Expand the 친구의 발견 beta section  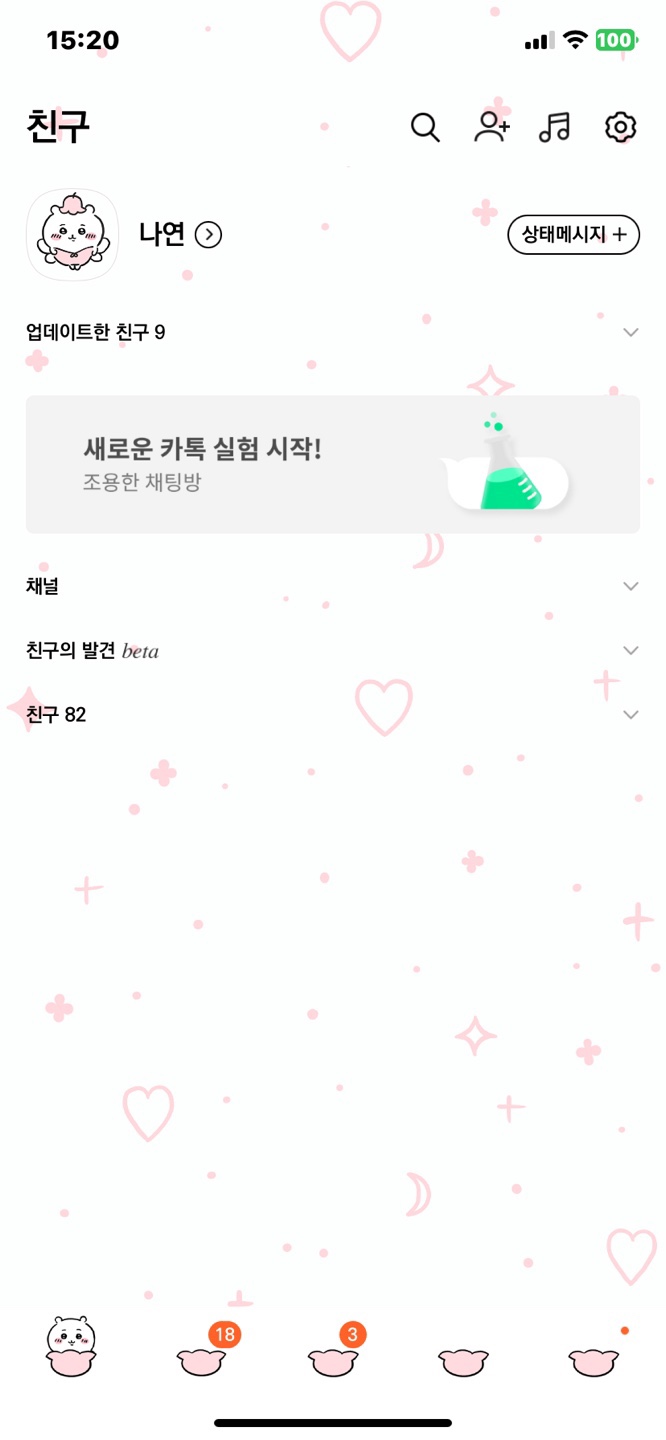pos(630,651)
